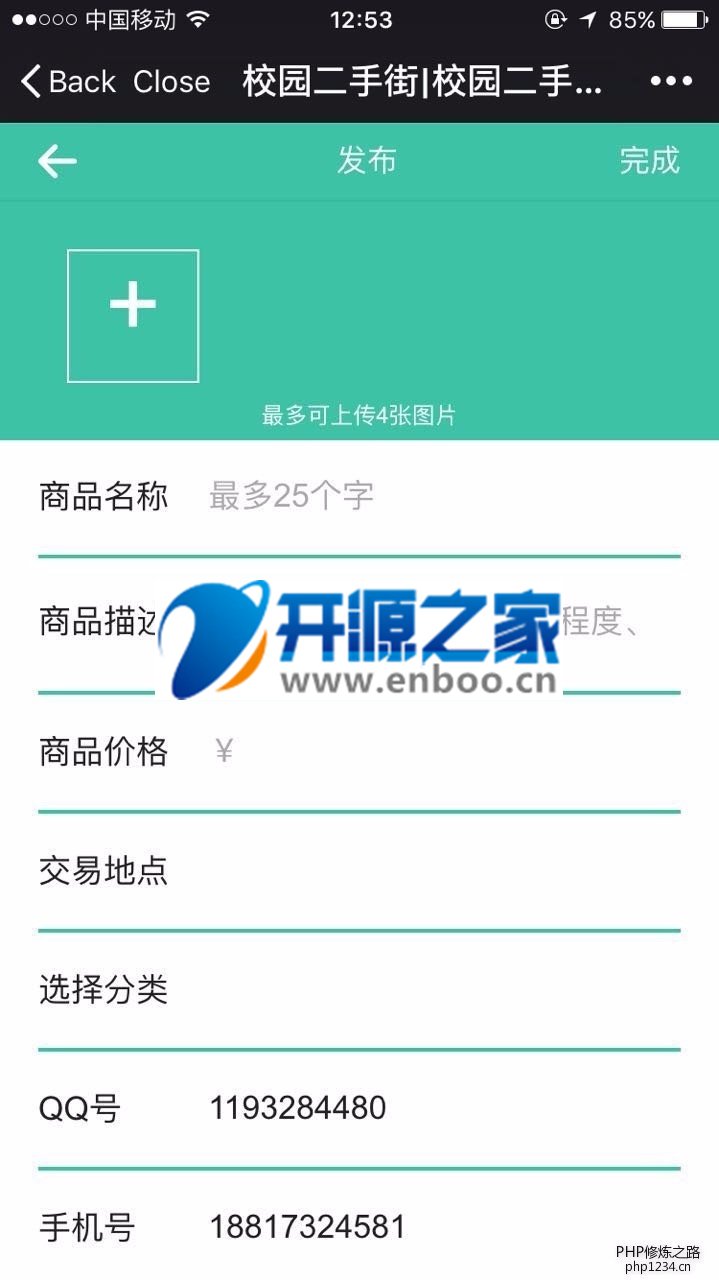Open the 选择分类 category picker
Viewport: 719px width, 1280px height.
tap(440, 990)
